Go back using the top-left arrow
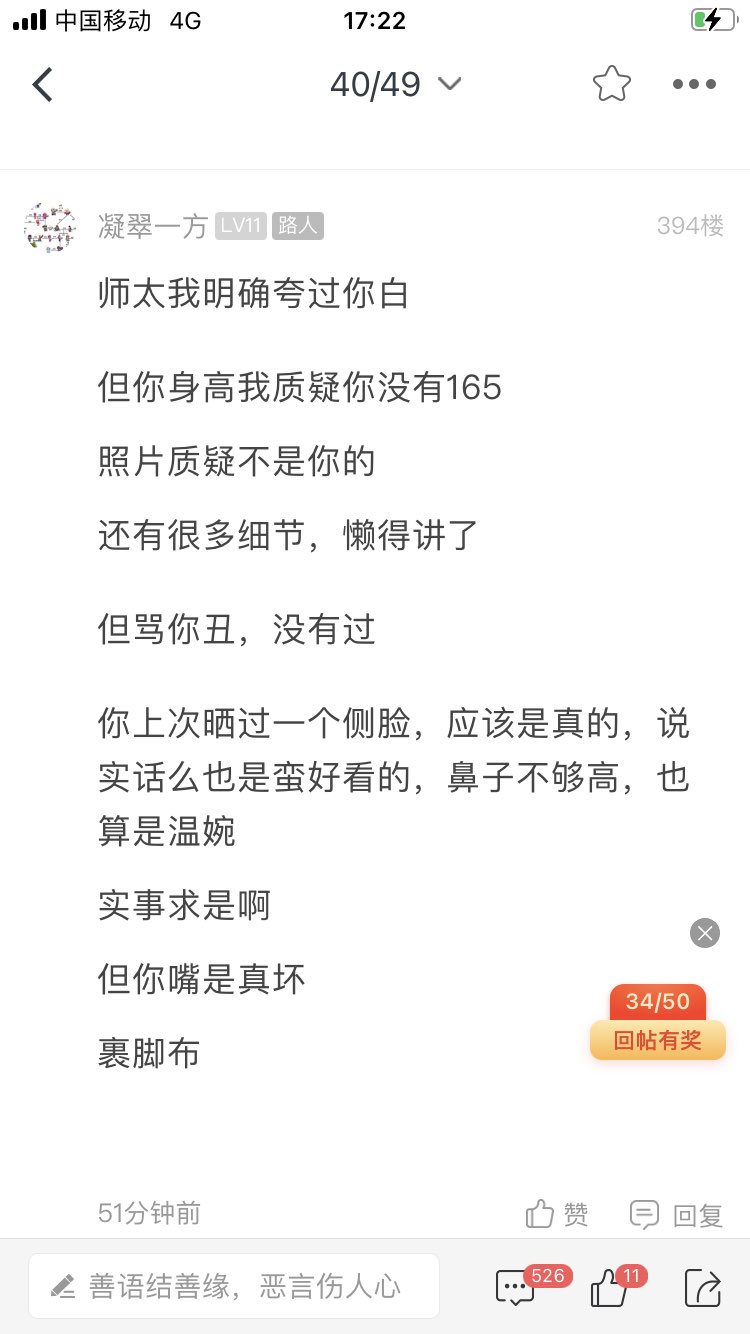Viewport: 750px width, 1334px height. 42,85
